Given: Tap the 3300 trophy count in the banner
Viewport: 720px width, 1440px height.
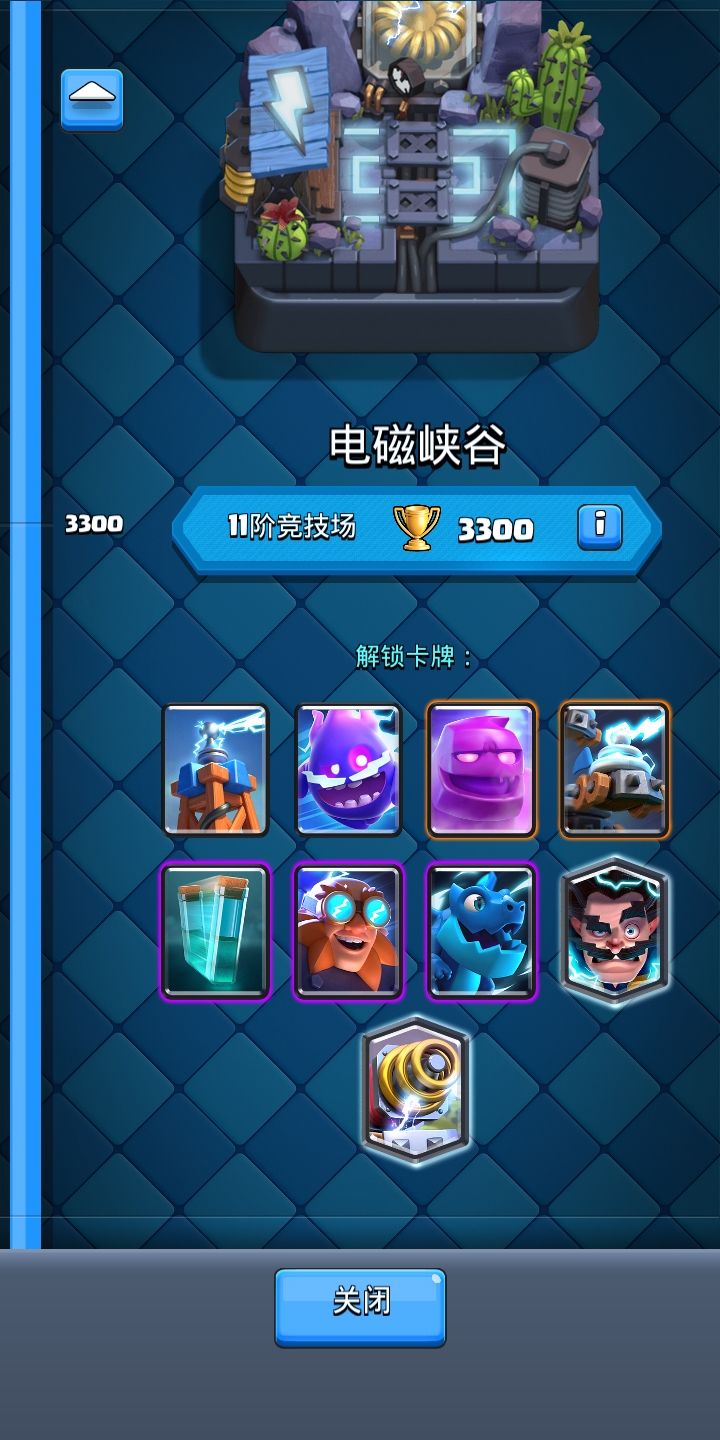Looking at the screenshot, I should coord(497,530).
